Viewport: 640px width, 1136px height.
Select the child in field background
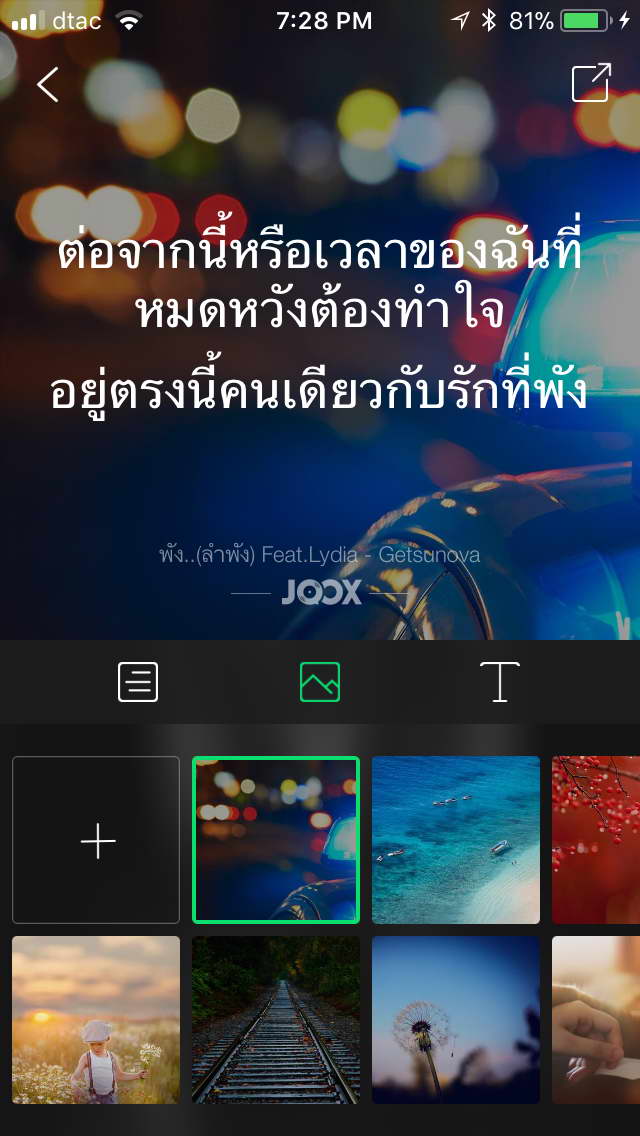click(x=96, y=1020)
